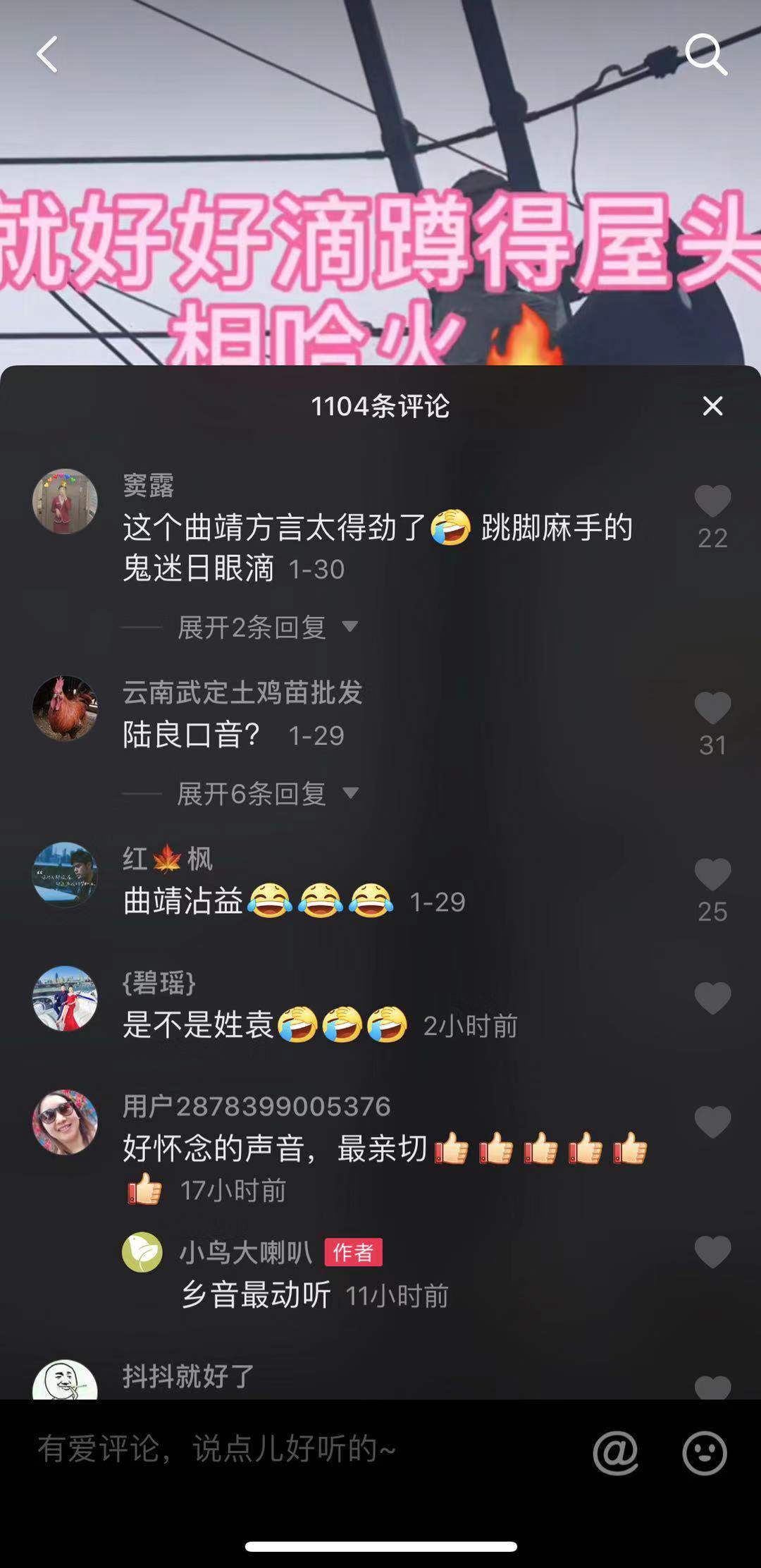Like author 小鸟大喇叭's reply 乡音最动听
Viewport: 761px width, 1568px height.
[712, 1252]
